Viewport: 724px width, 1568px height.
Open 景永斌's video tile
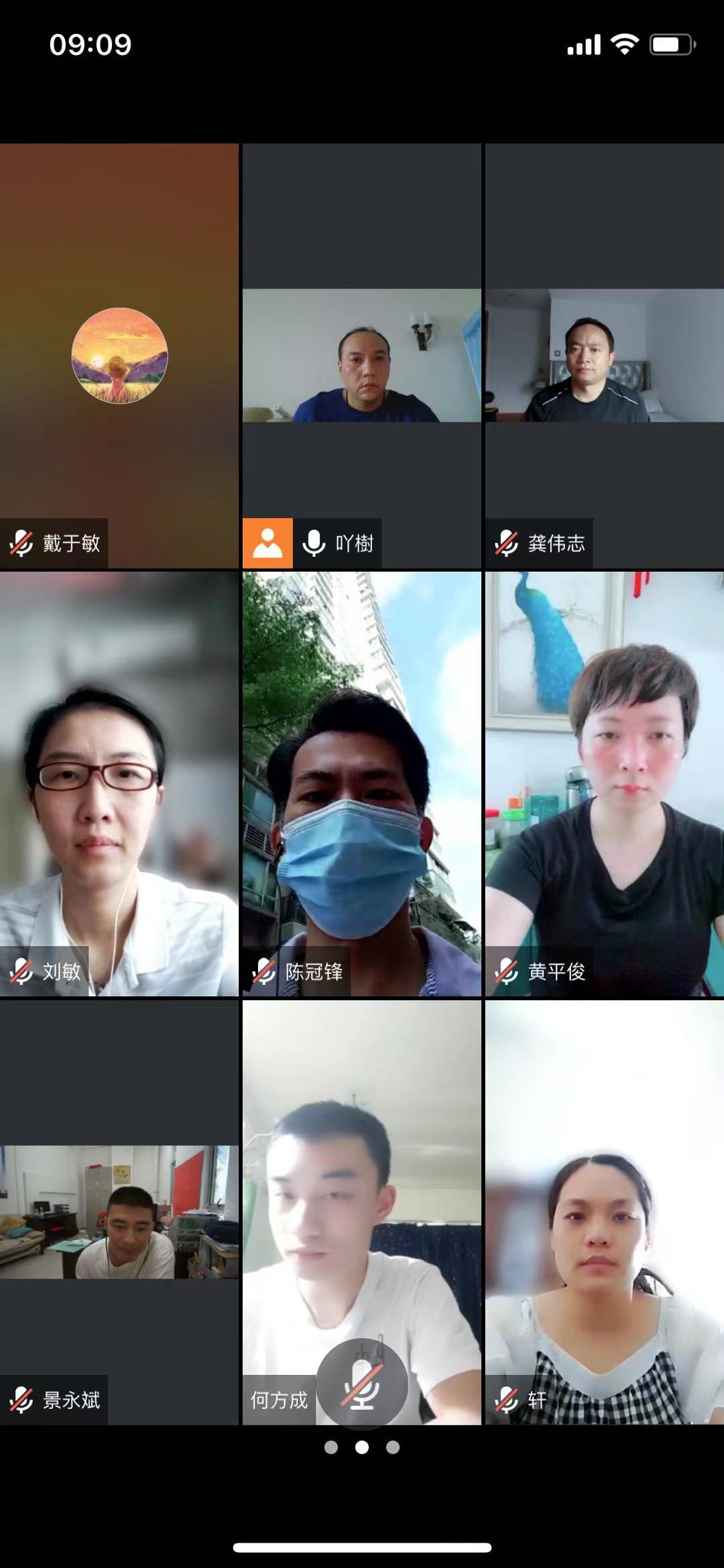coord(119,1211)
